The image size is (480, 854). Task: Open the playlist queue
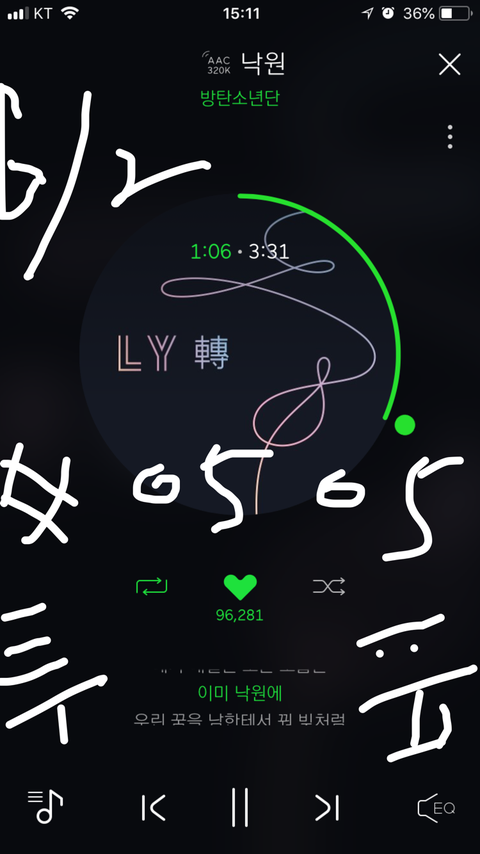click(45, 806)
